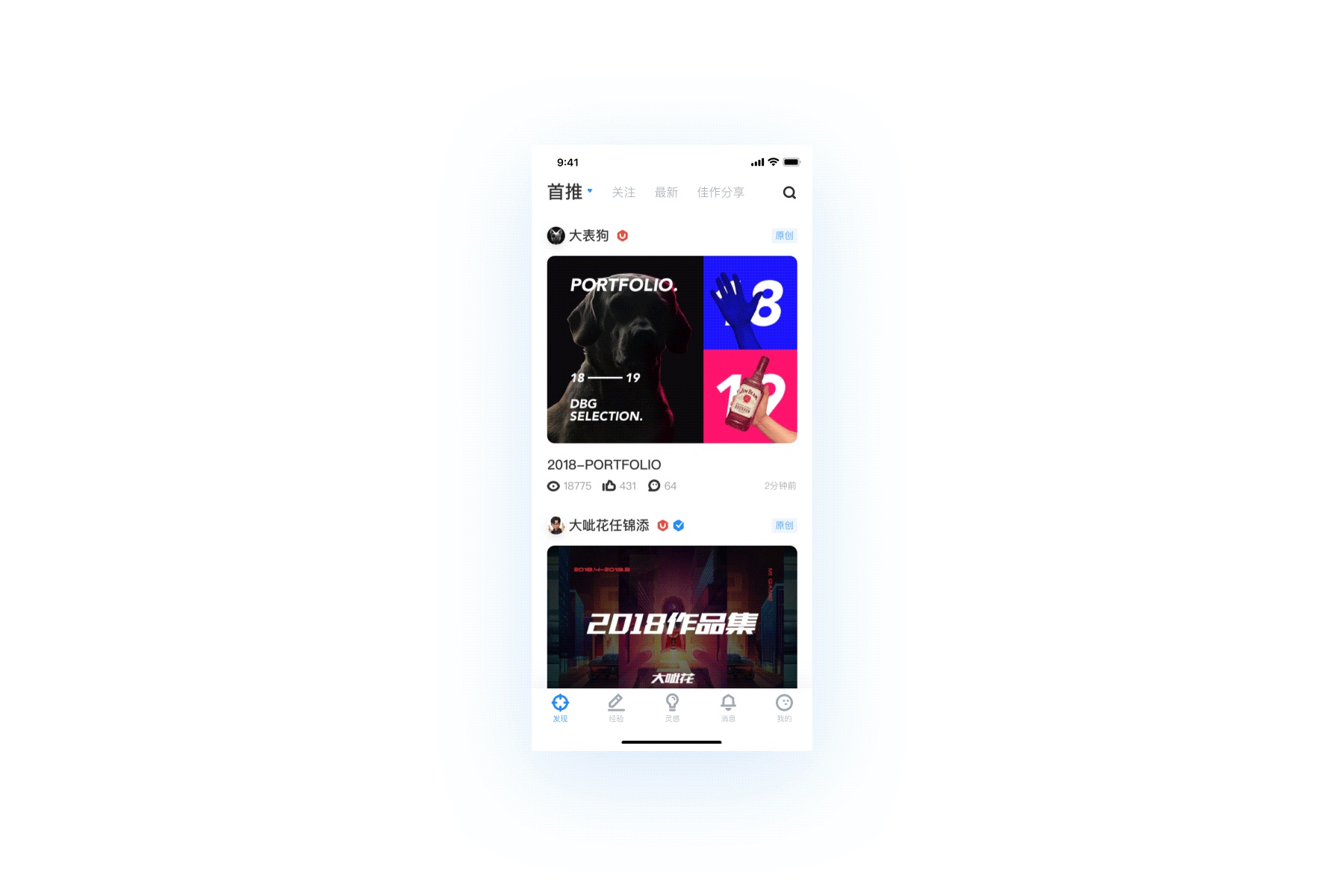Open the 2018-PORTFOLIO cover card
This screenshot has width=1344, height=896.
pos(672,349)
